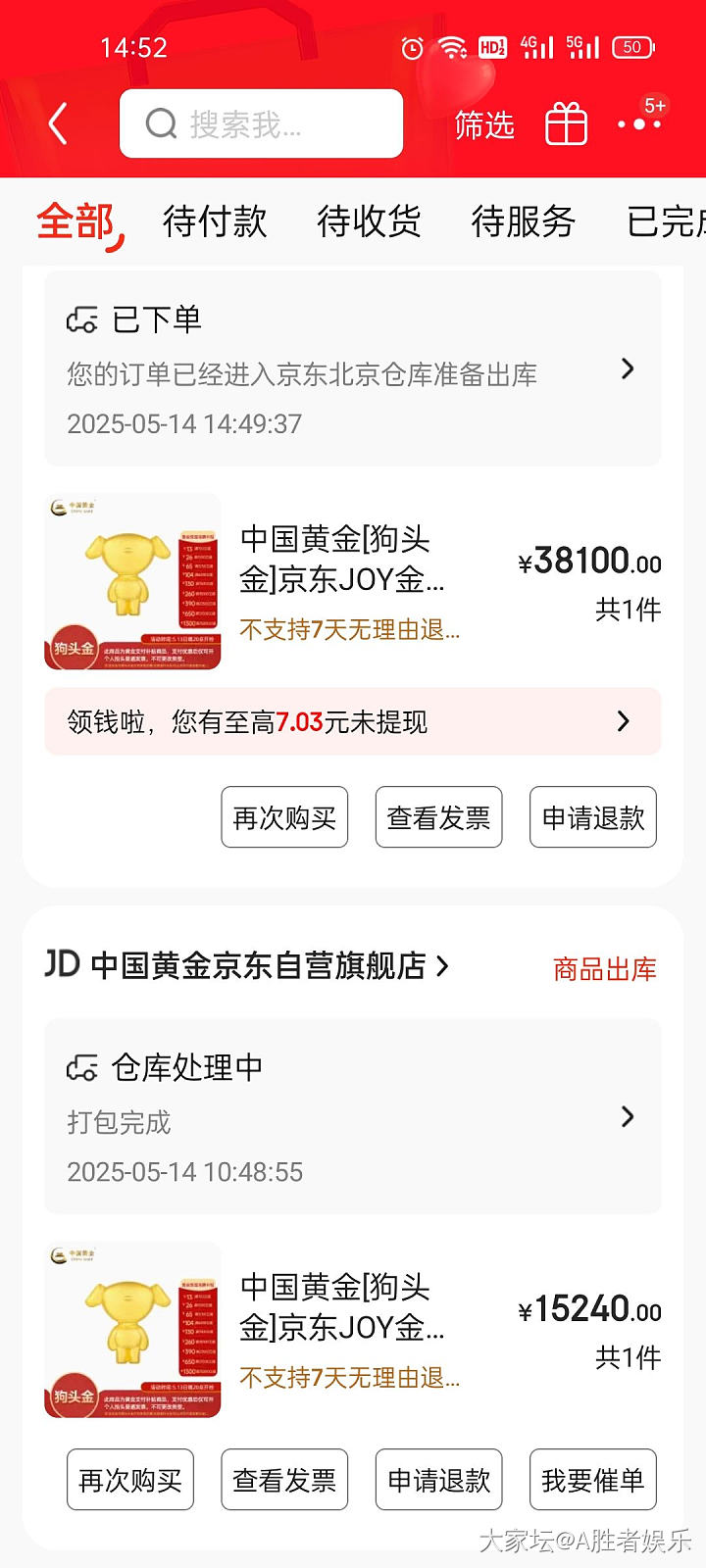Open the ¥15240 gold order item
Image resolution: width=706 pixels, height=1568 pixels.
coord(352,1330)
